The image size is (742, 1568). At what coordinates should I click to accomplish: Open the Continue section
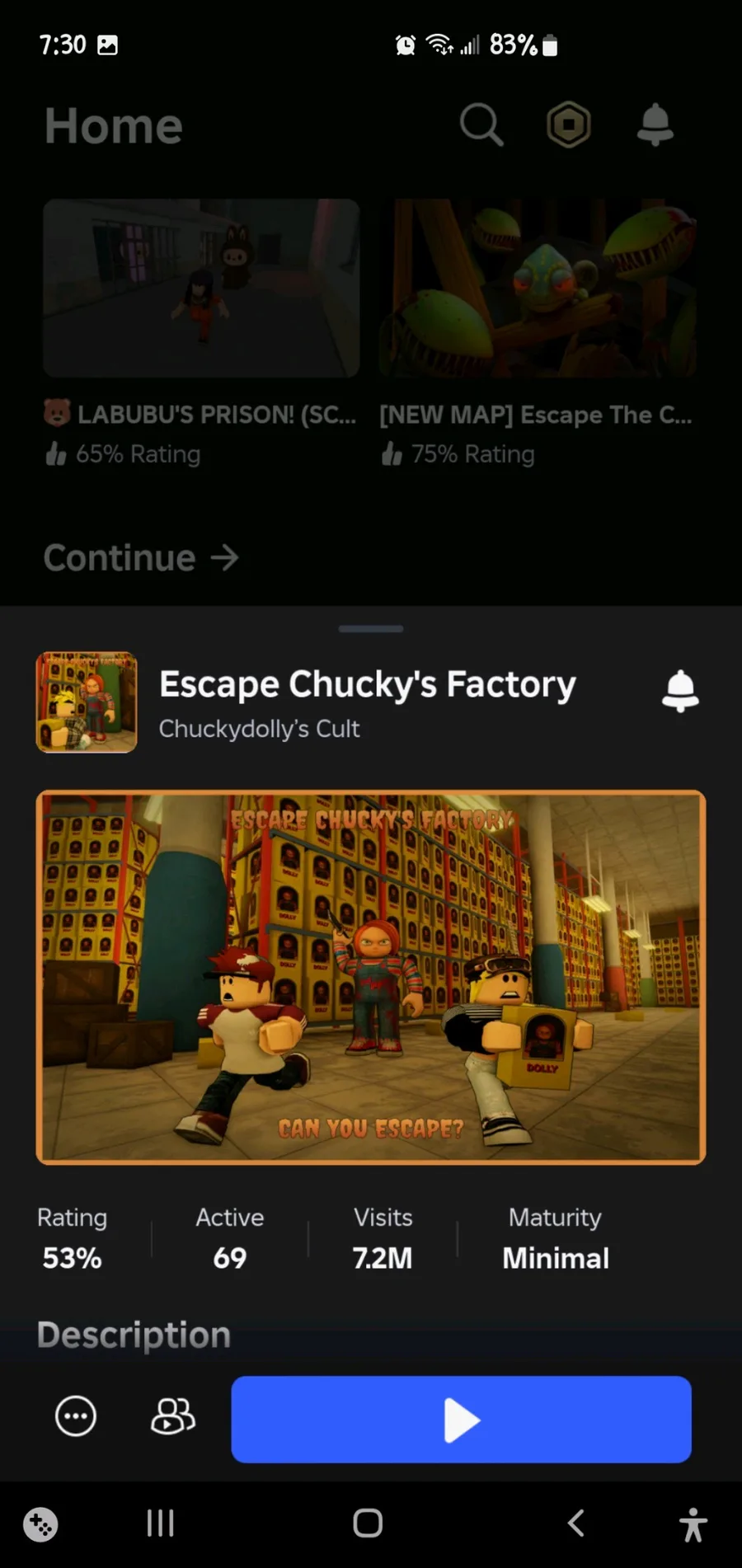(141, 558)
